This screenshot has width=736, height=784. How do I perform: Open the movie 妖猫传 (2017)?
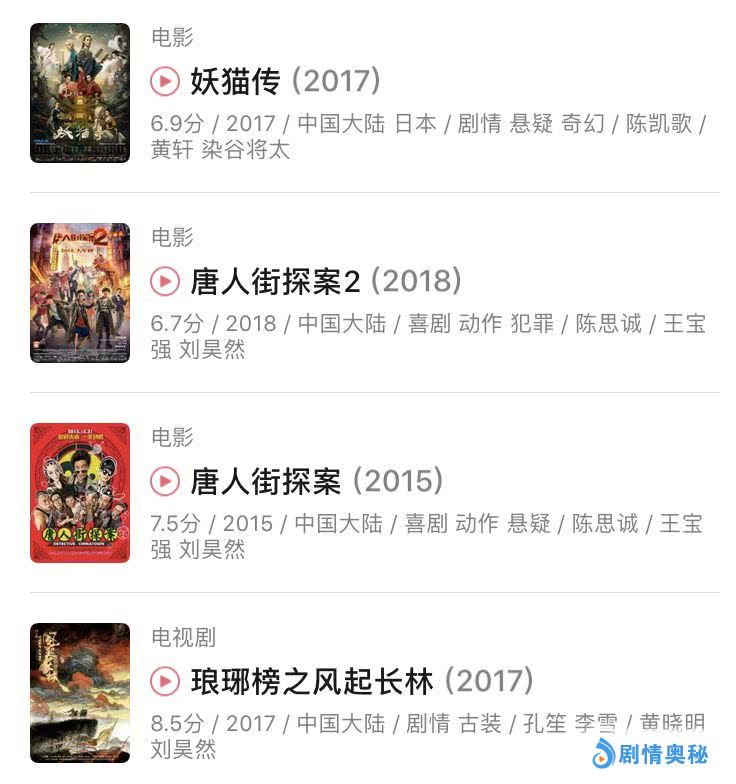click(285, 81)
